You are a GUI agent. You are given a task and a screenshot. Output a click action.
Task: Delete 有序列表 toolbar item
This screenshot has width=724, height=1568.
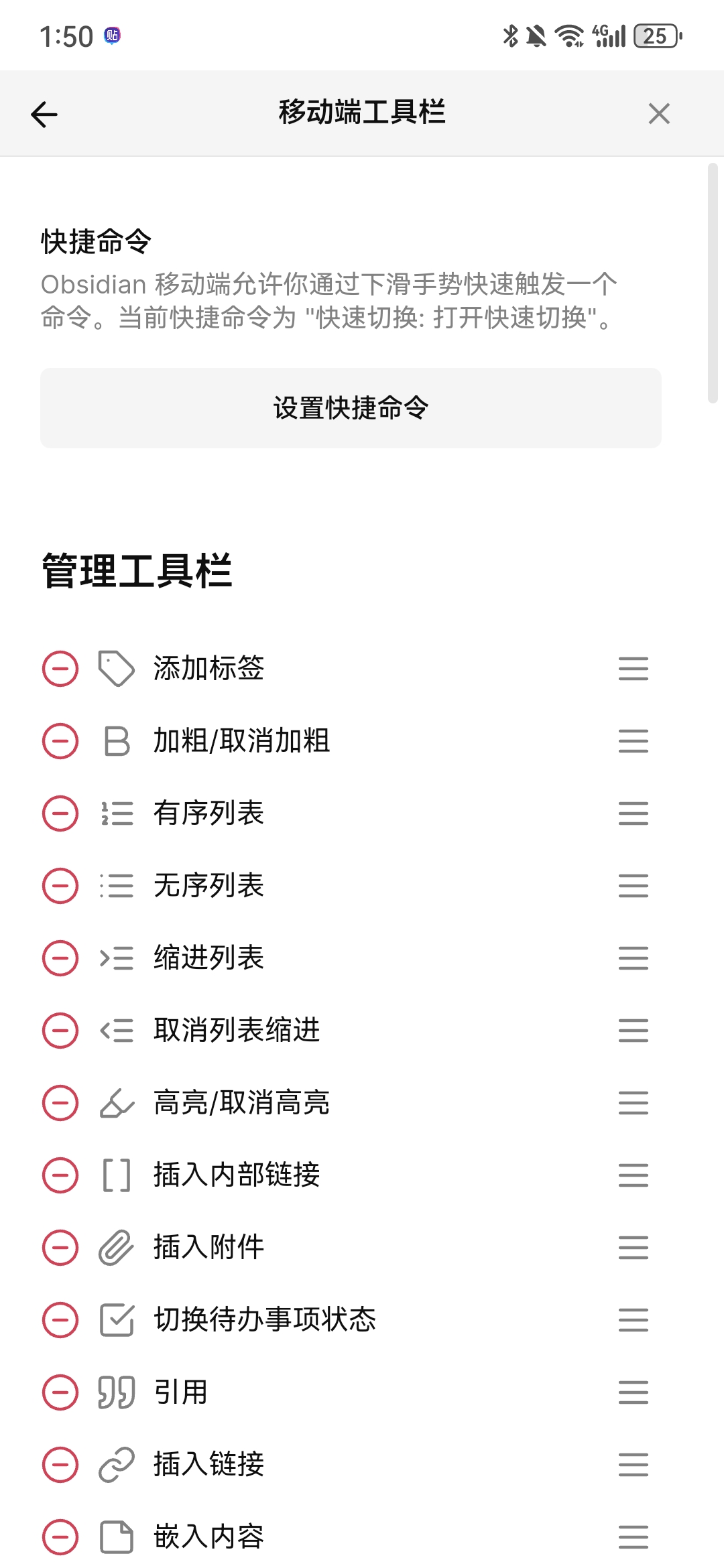[60, 813]
